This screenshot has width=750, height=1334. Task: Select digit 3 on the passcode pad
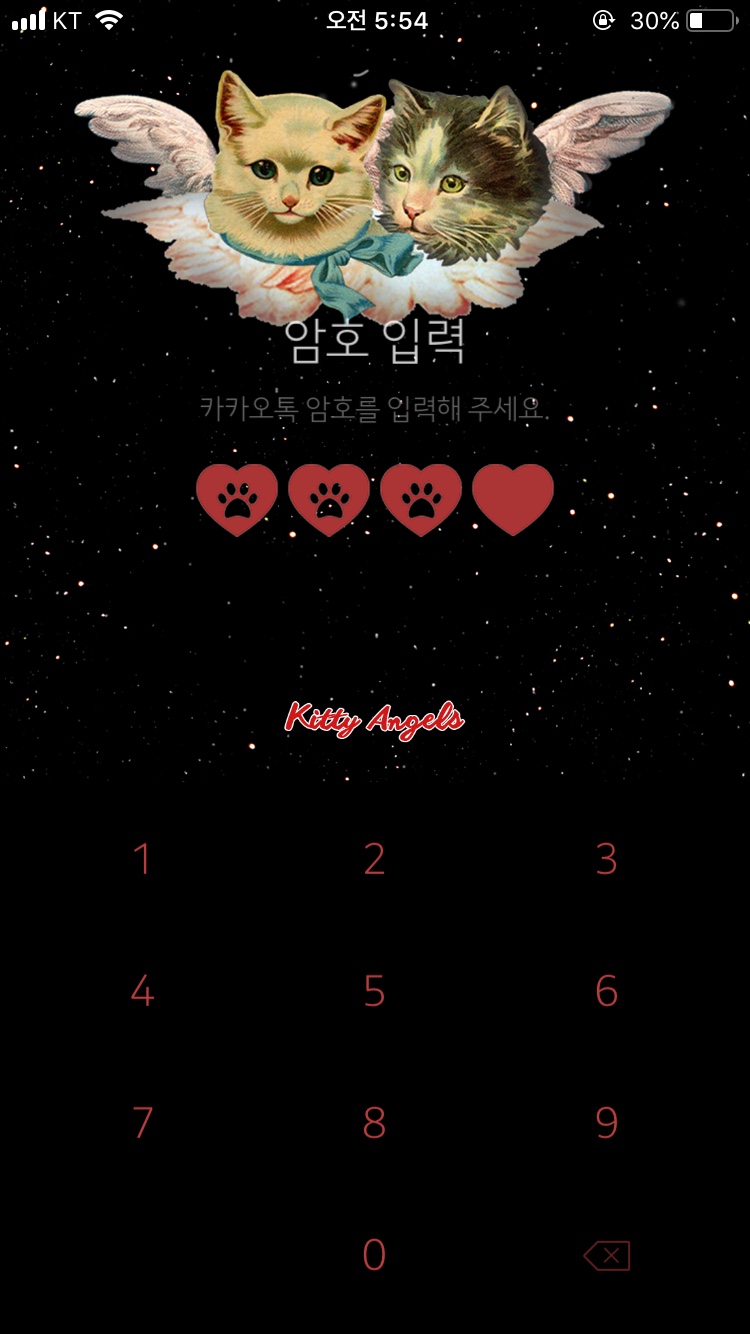[x=606, y=859]
